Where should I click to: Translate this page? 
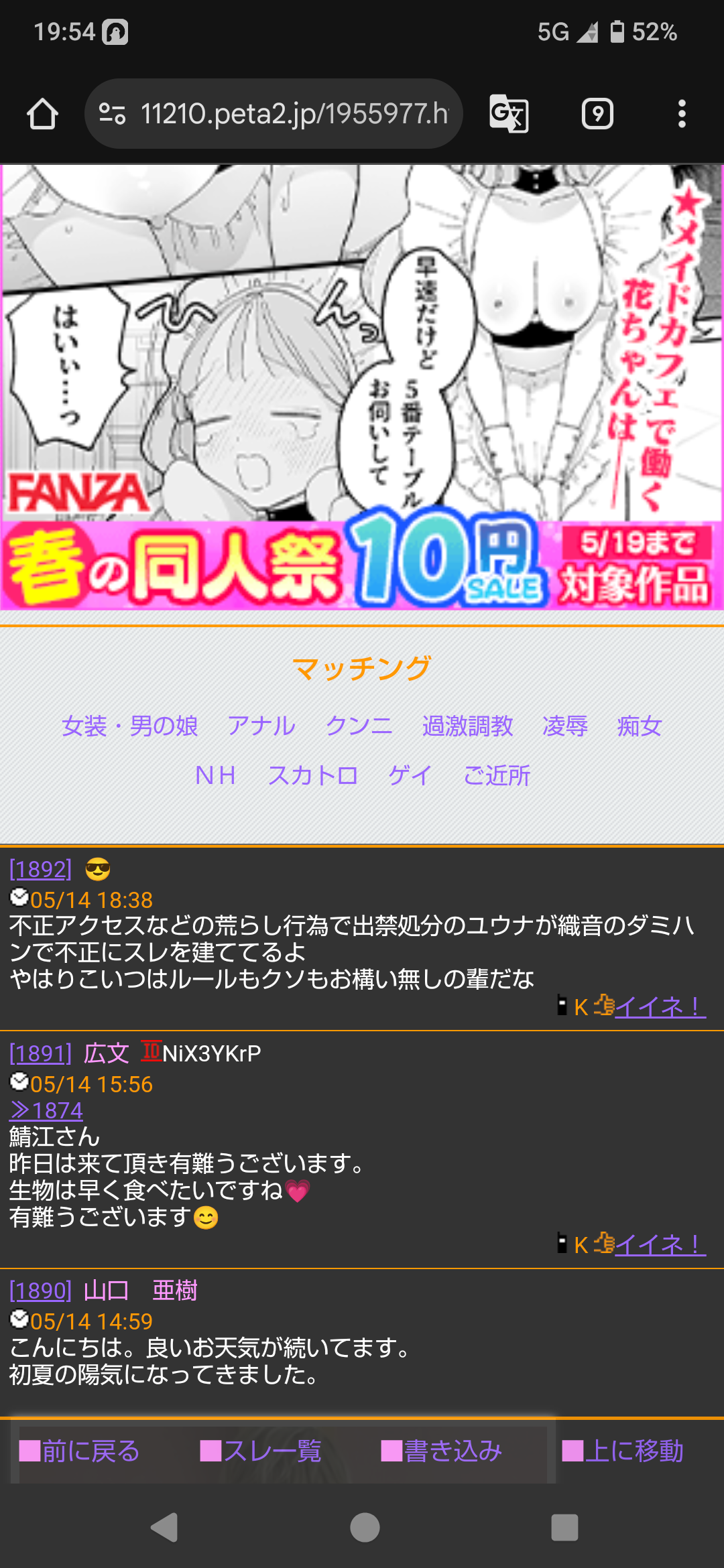pyautogui.click(x=509, y=114)
